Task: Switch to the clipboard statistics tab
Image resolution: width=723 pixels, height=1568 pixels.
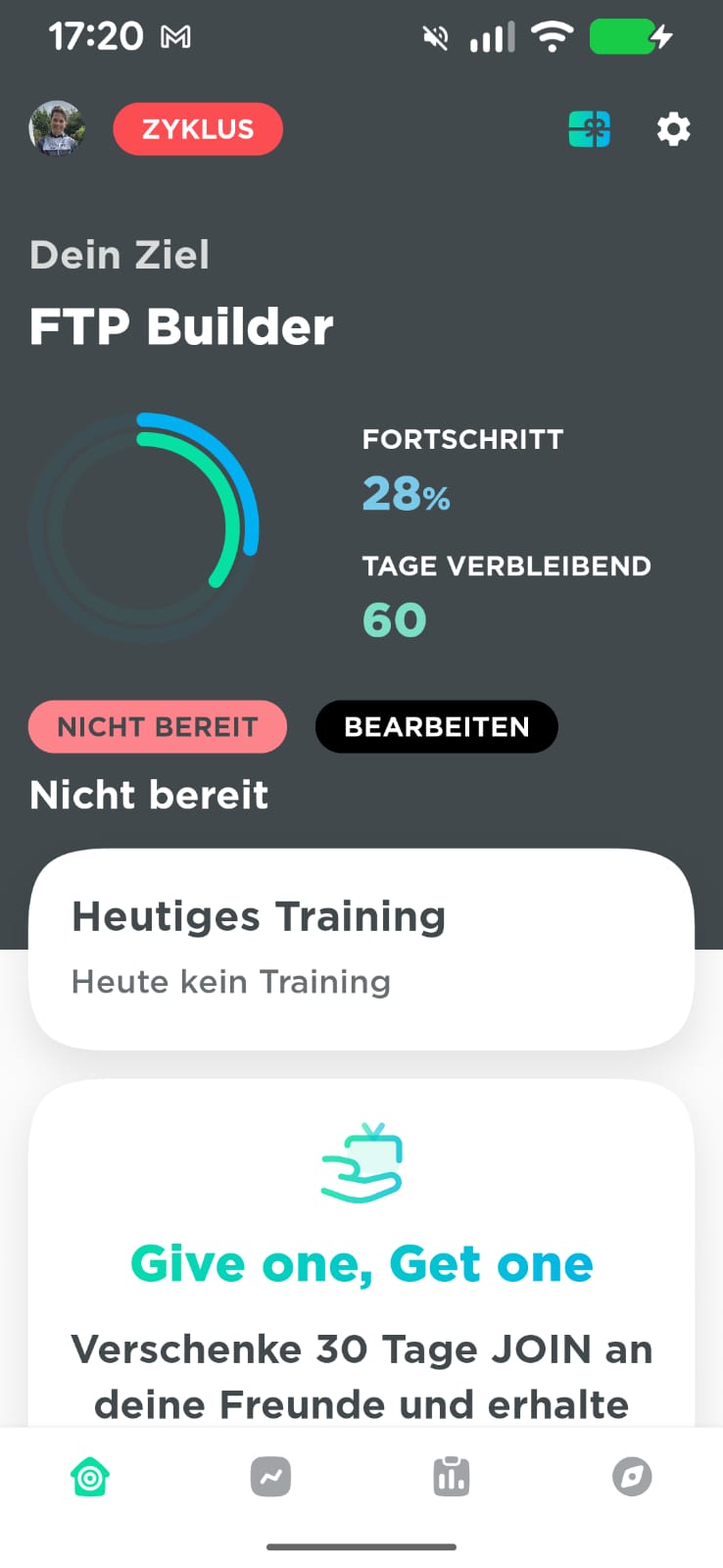Action: [x=452, y=1477]
